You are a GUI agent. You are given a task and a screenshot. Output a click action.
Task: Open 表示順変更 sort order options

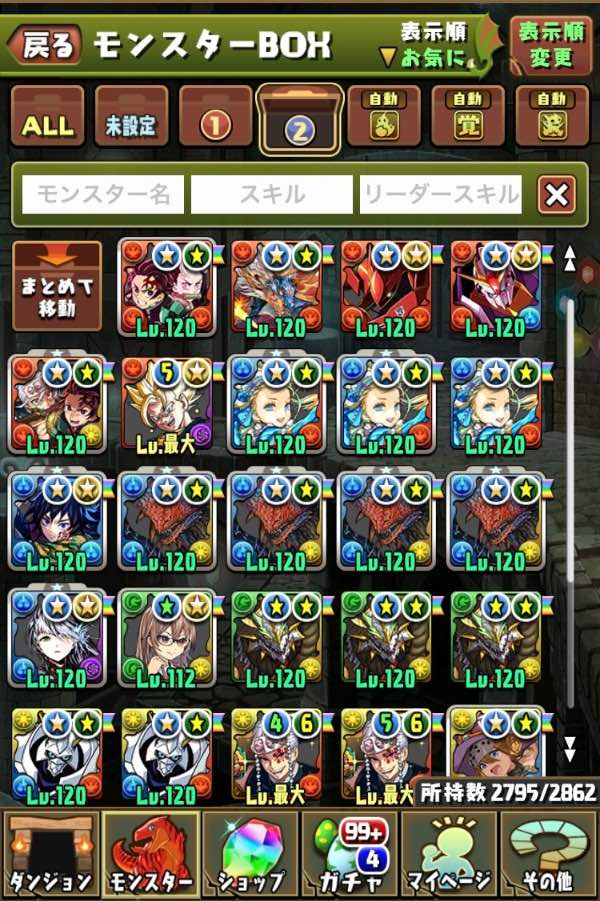544,44
